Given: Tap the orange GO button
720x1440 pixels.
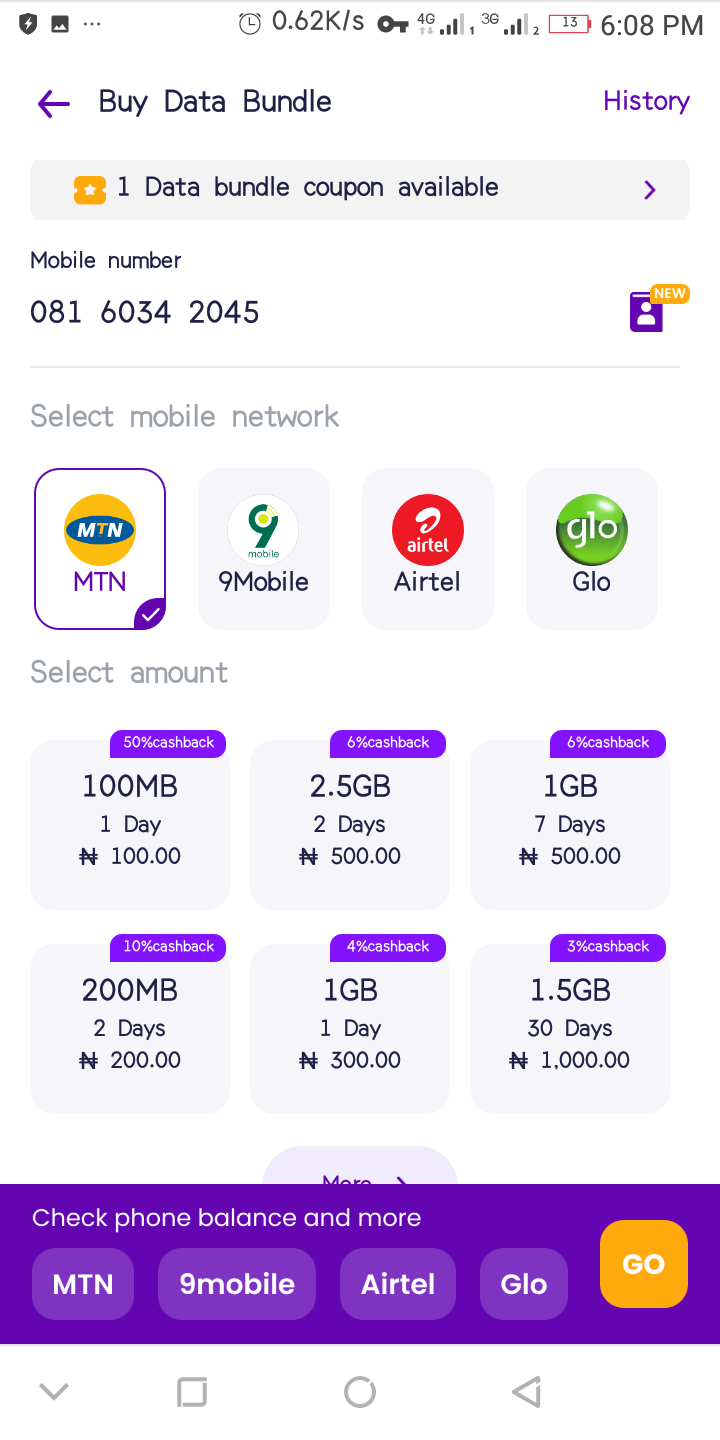Looking at the screenshot, I should click(x=644, y=1264).
